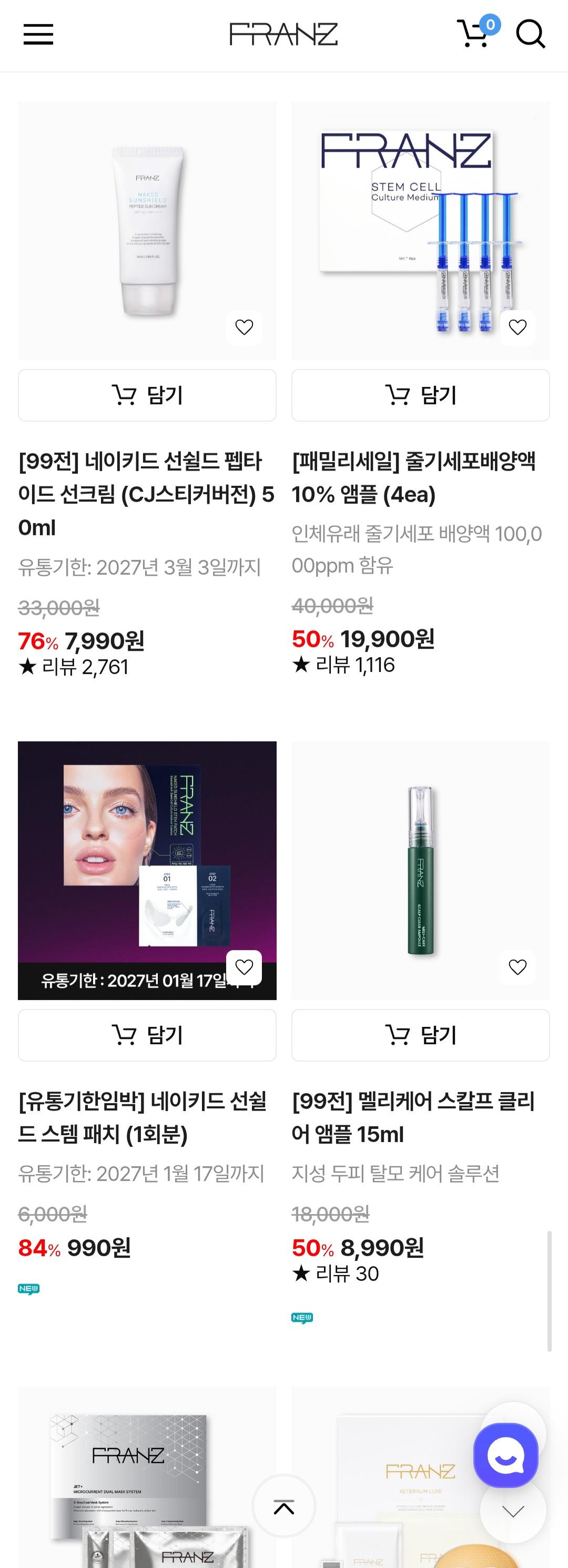This screenshot has height=1568, width=568.
Task: Wishlist the stem cell ampoule set
Action: pyautogui.click(x=518, y=328)
